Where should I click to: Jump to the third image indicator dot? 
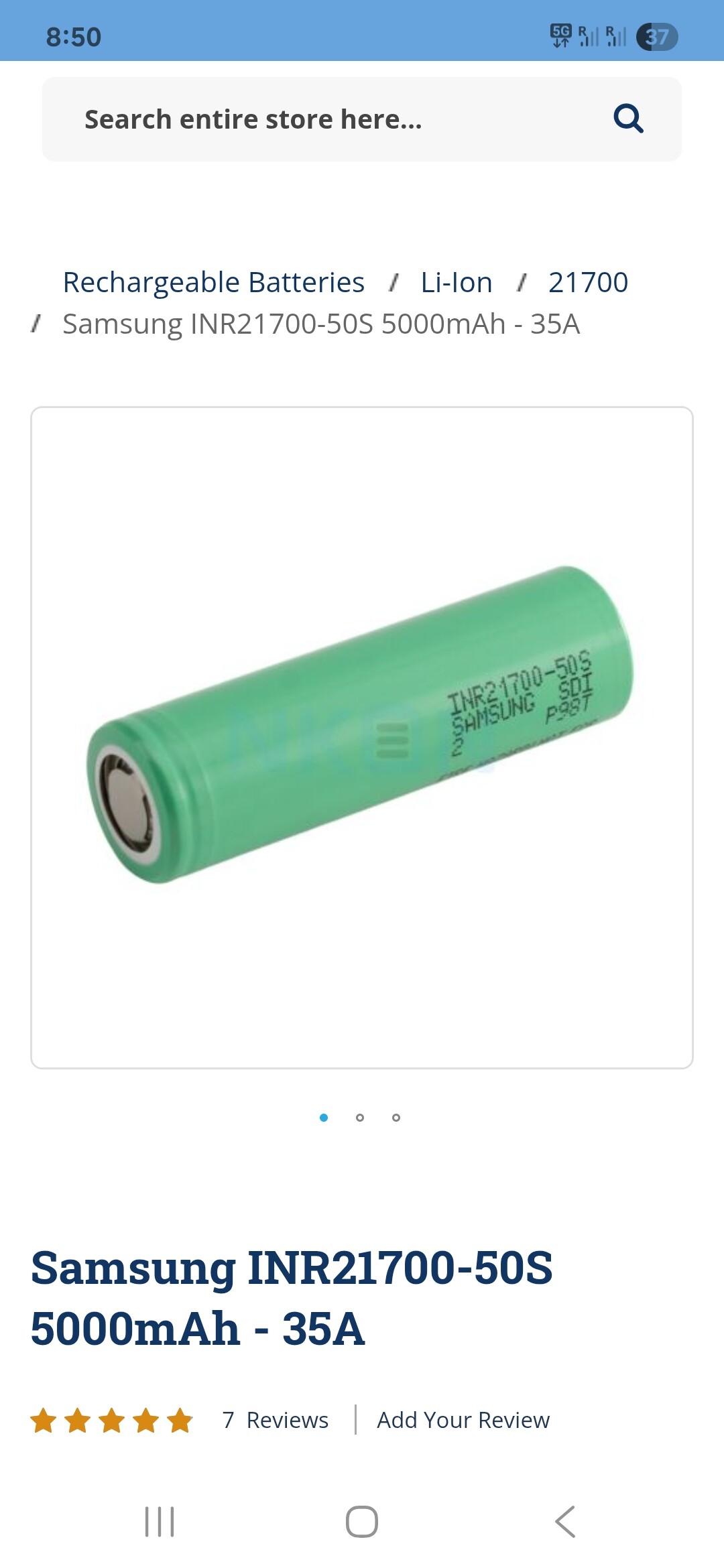[x=396, y=1117]
